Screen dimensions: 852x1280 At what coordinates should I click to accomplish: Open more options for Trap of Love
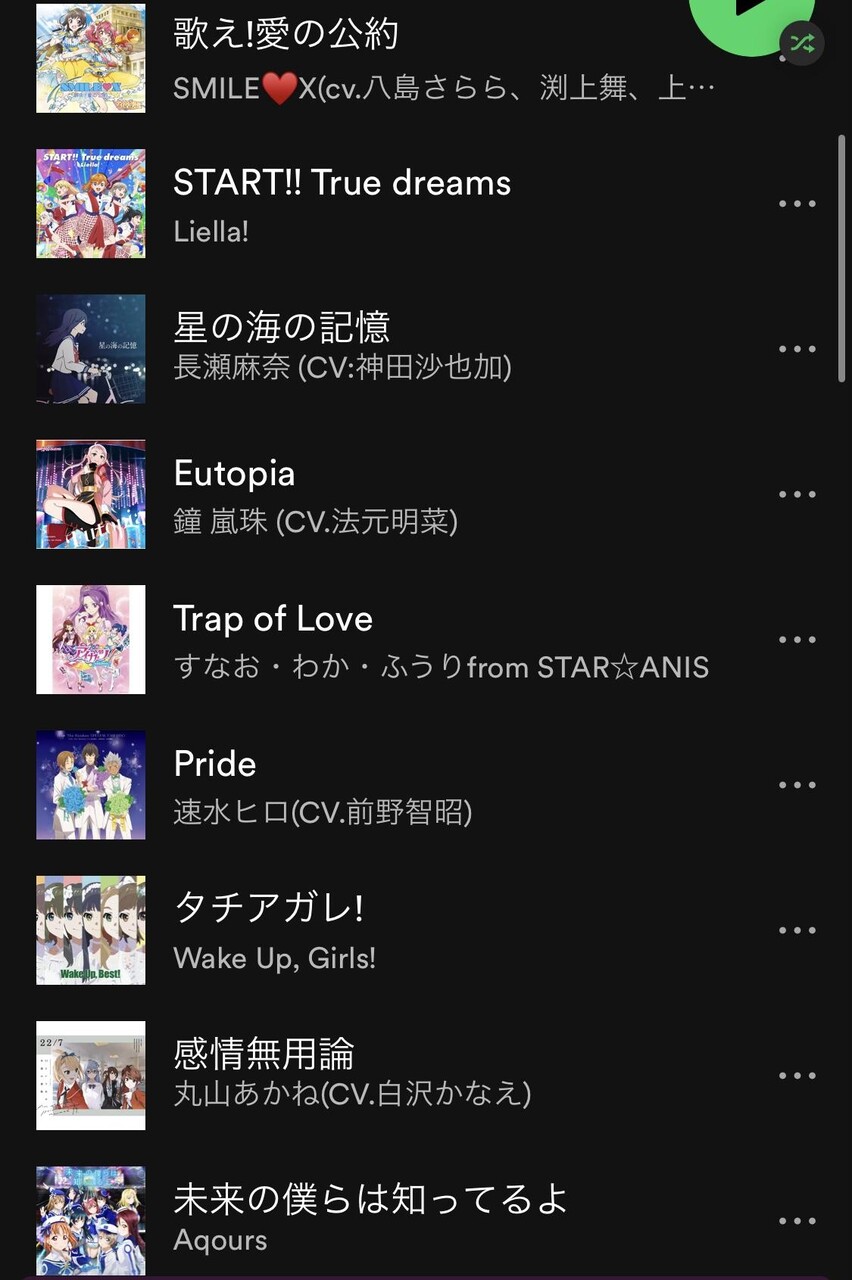click(x=797, y=640)
